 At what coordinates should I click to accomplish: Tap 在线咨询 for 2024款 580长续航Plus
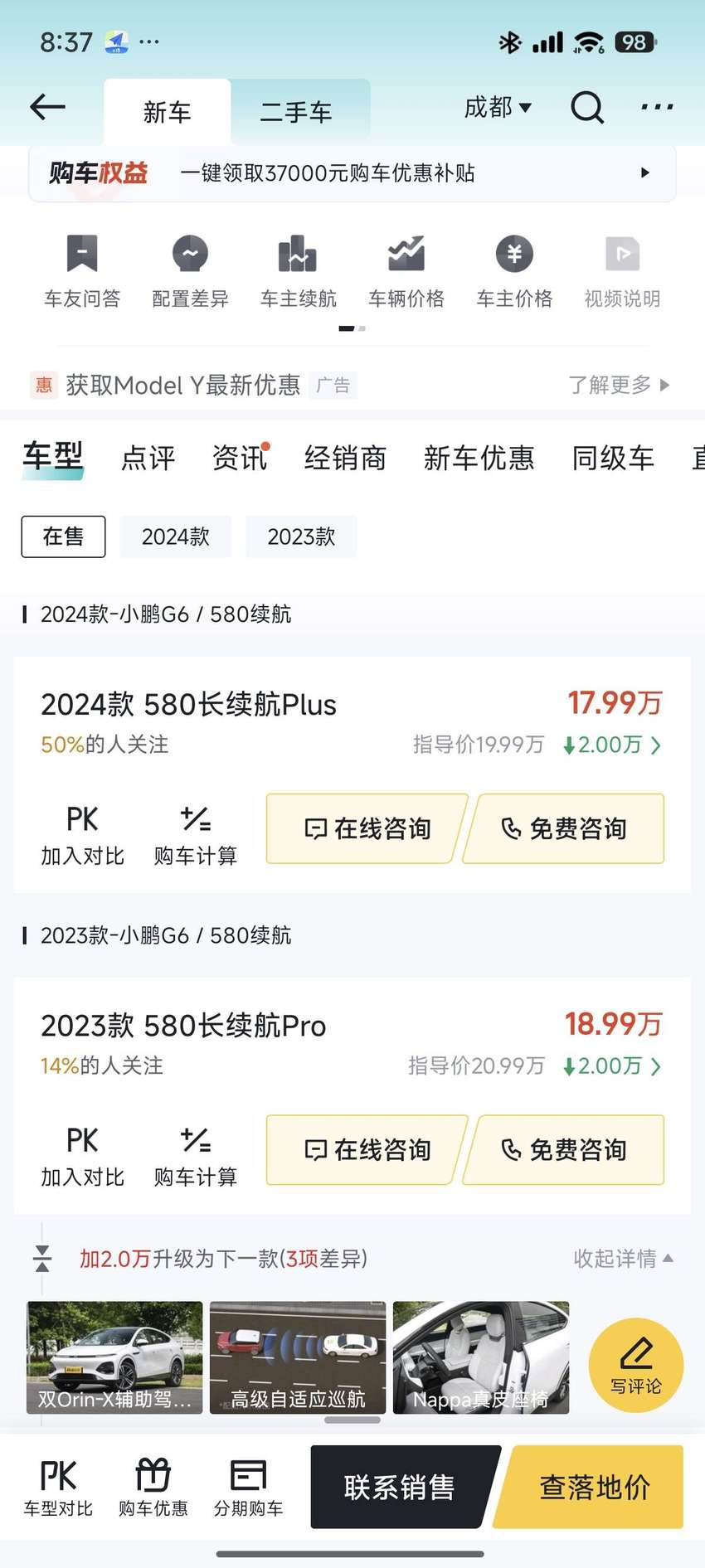(x=367, y=828)
